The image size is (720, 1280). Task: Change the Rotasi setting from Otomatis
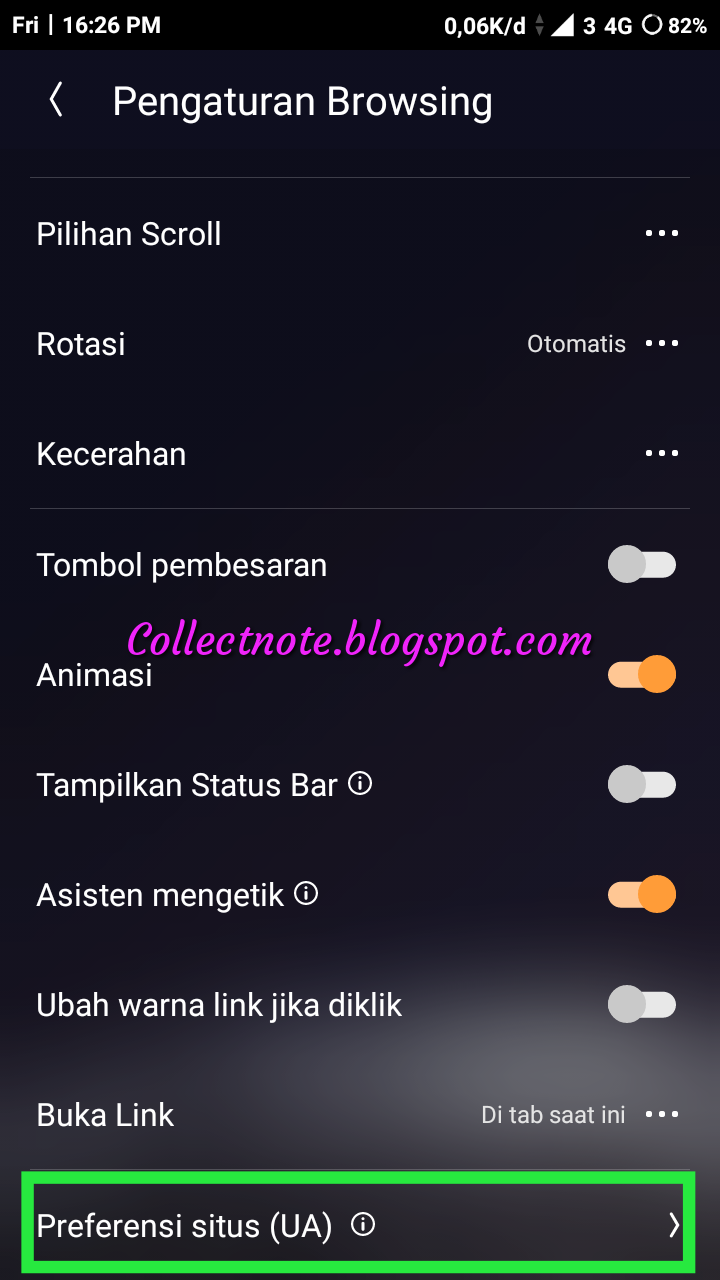click(577, 343)
